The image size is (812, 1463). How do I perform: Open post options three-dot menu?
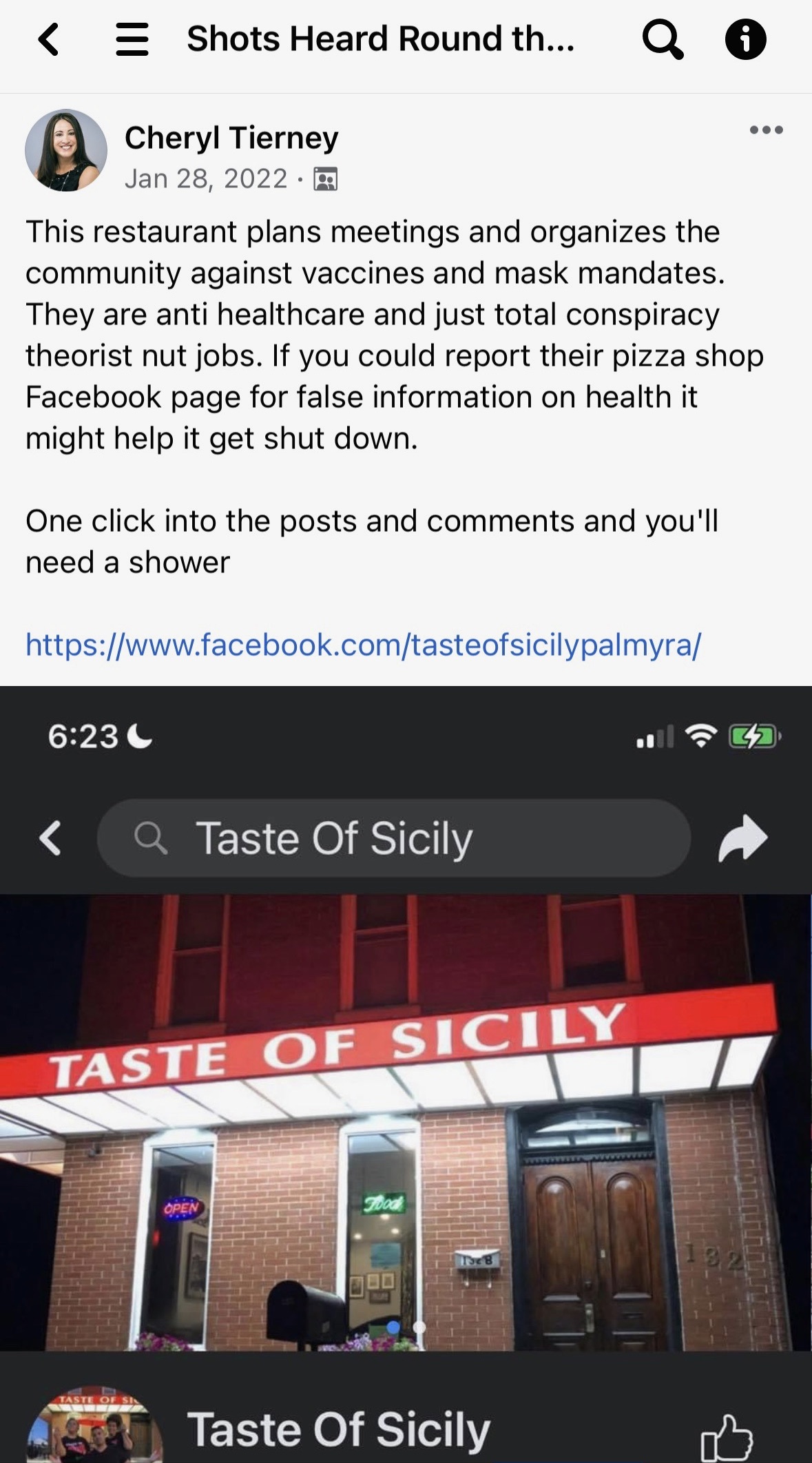click(x=766, y=129)
